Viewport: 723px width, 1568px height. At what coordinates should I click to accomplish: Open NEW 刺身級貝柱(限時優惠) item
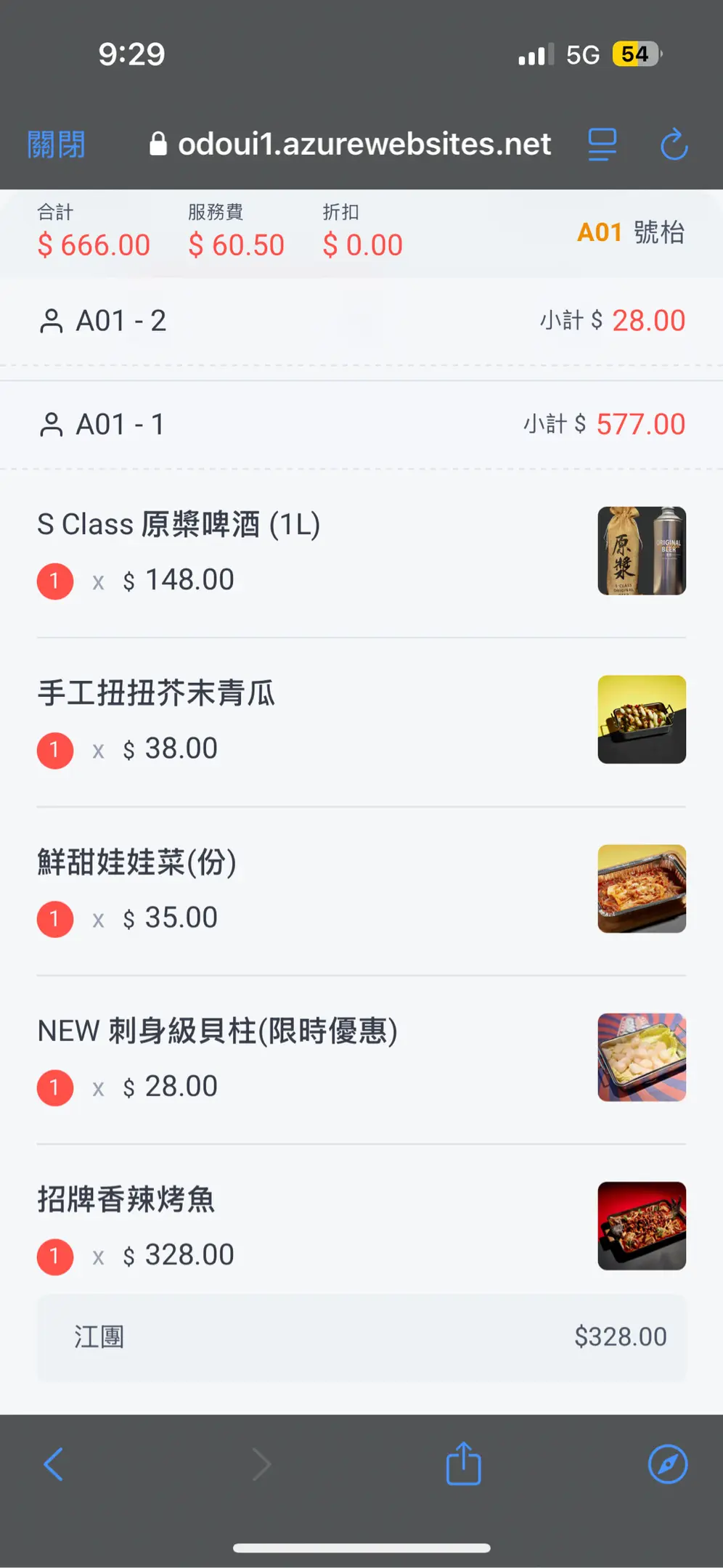217,1031
